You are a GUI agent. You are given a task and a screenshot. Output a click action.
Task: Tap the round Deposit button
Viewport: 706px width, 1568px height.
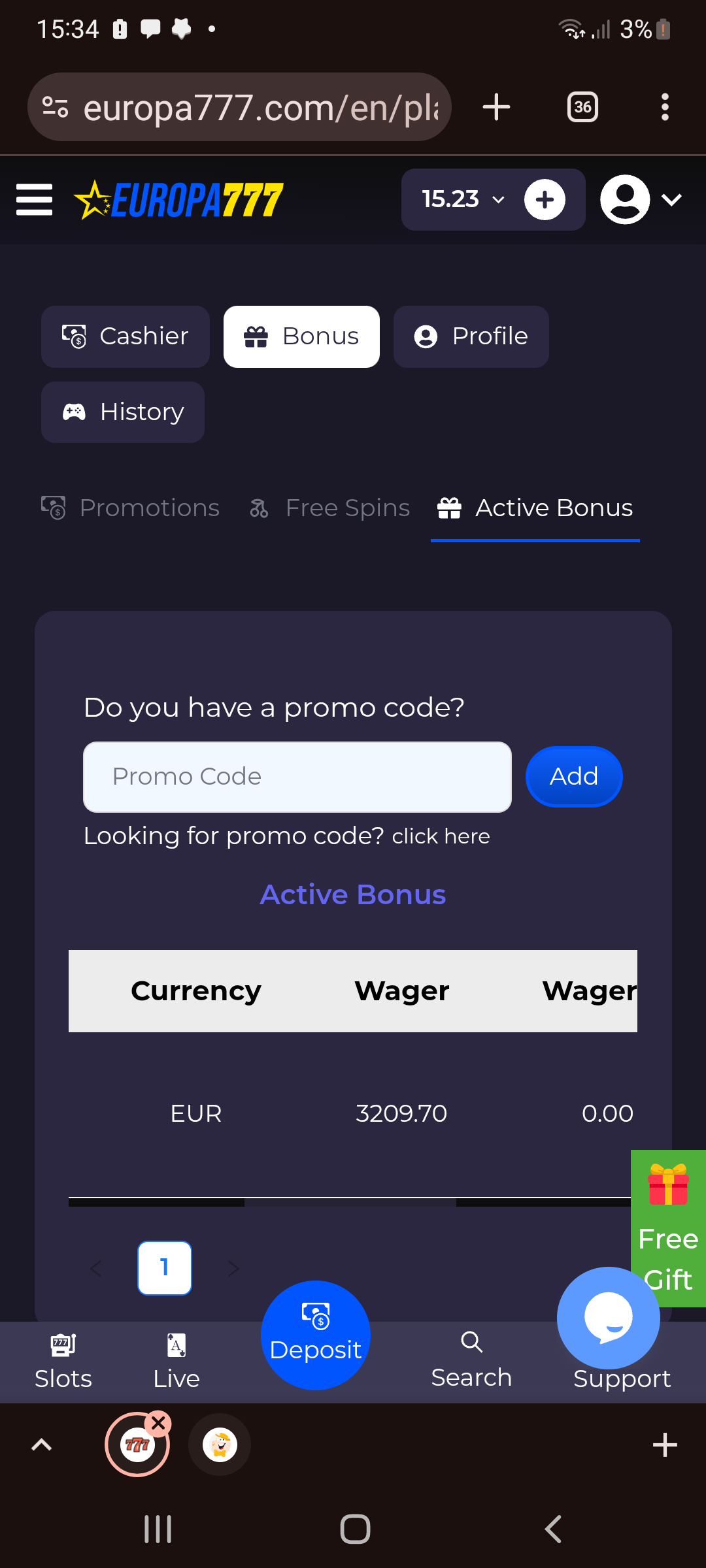(x=316, y=1335)
